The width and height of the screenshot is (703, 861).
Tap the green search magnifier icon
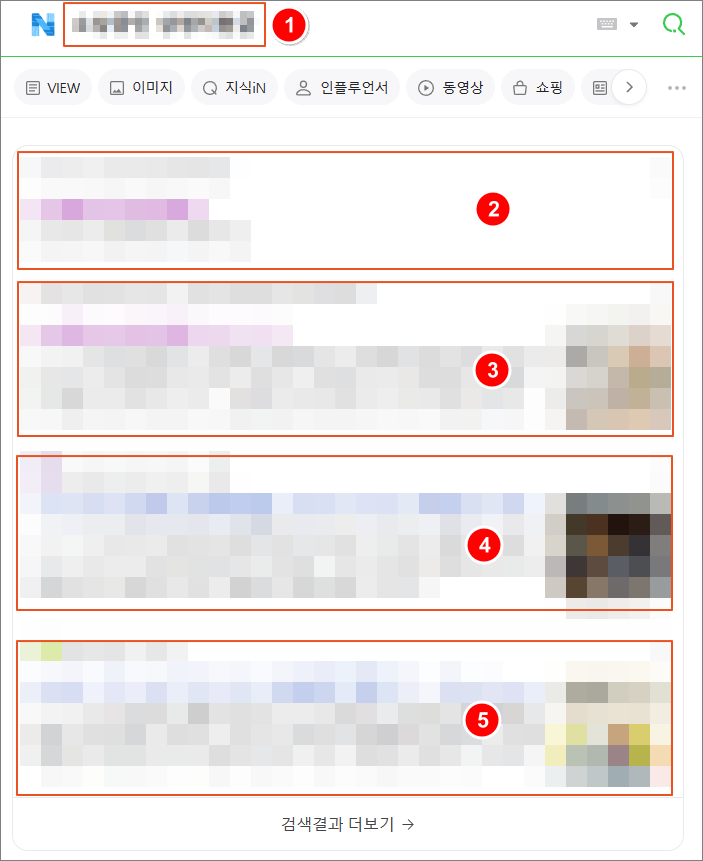point(674,25)
